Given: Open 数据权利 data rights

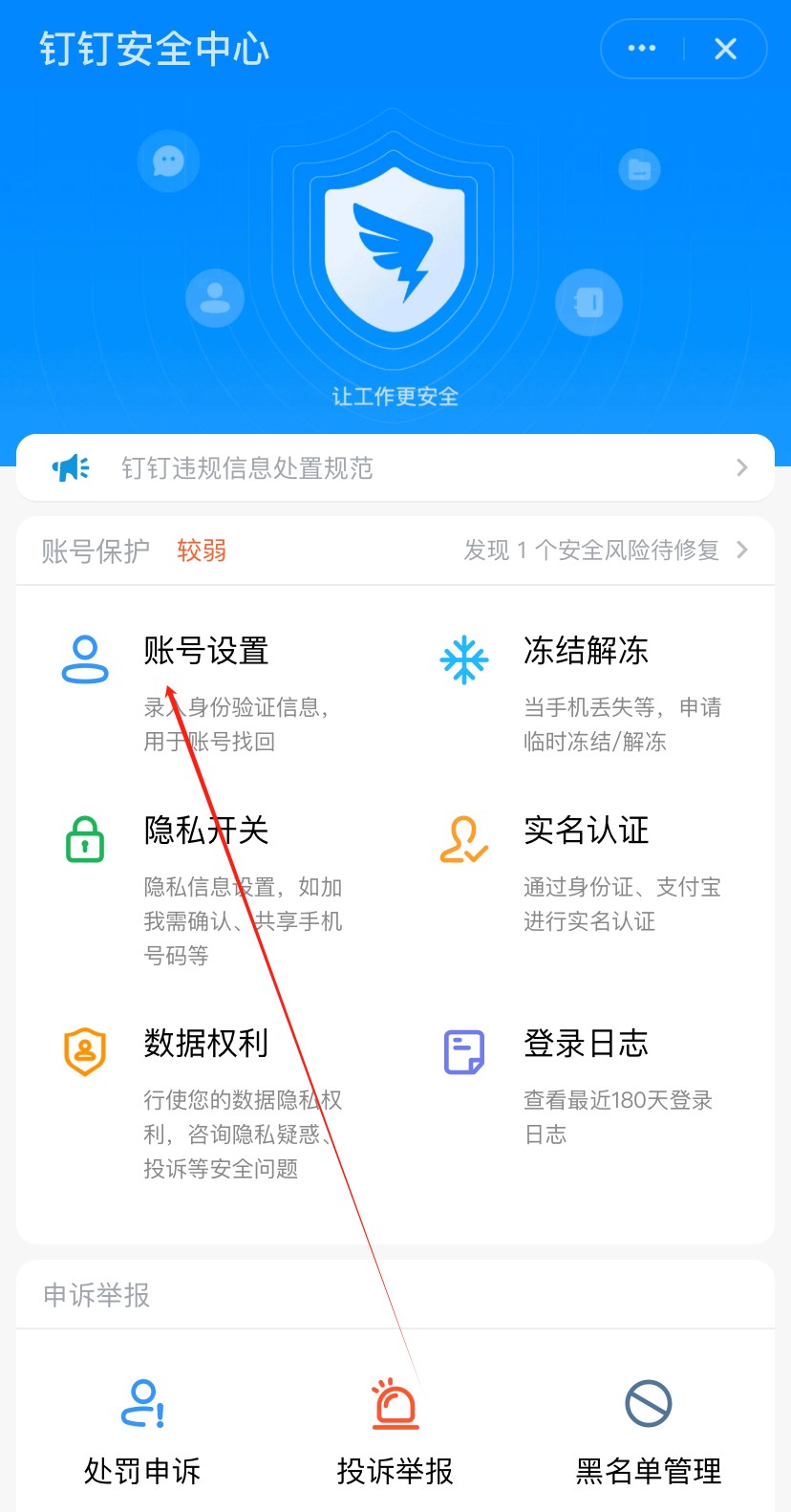Looking at the screenshot, I should tap(205, 1044).
